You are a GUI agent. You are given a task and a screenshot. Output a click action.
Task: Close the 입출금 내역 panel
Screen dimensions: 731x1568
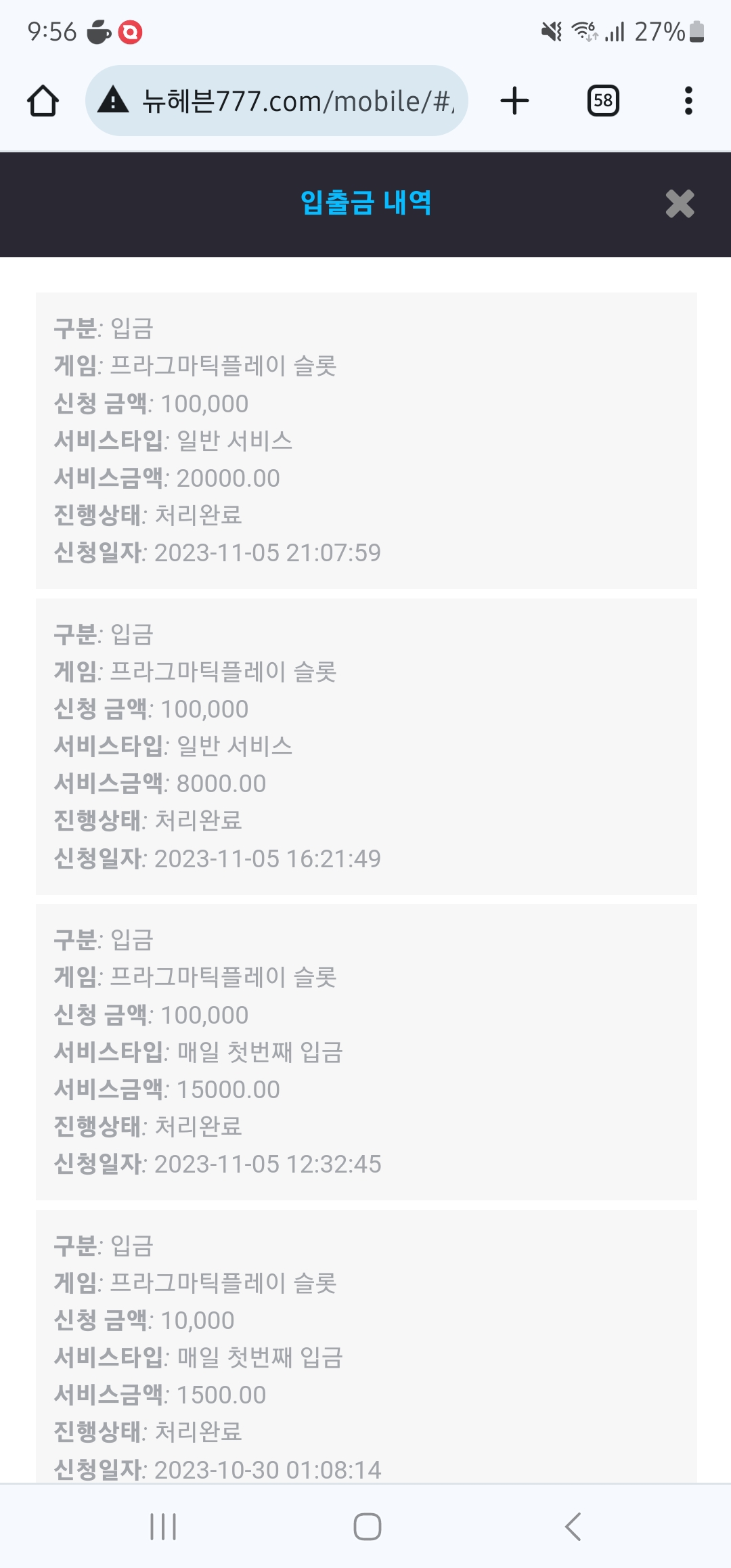click(680, 204)
